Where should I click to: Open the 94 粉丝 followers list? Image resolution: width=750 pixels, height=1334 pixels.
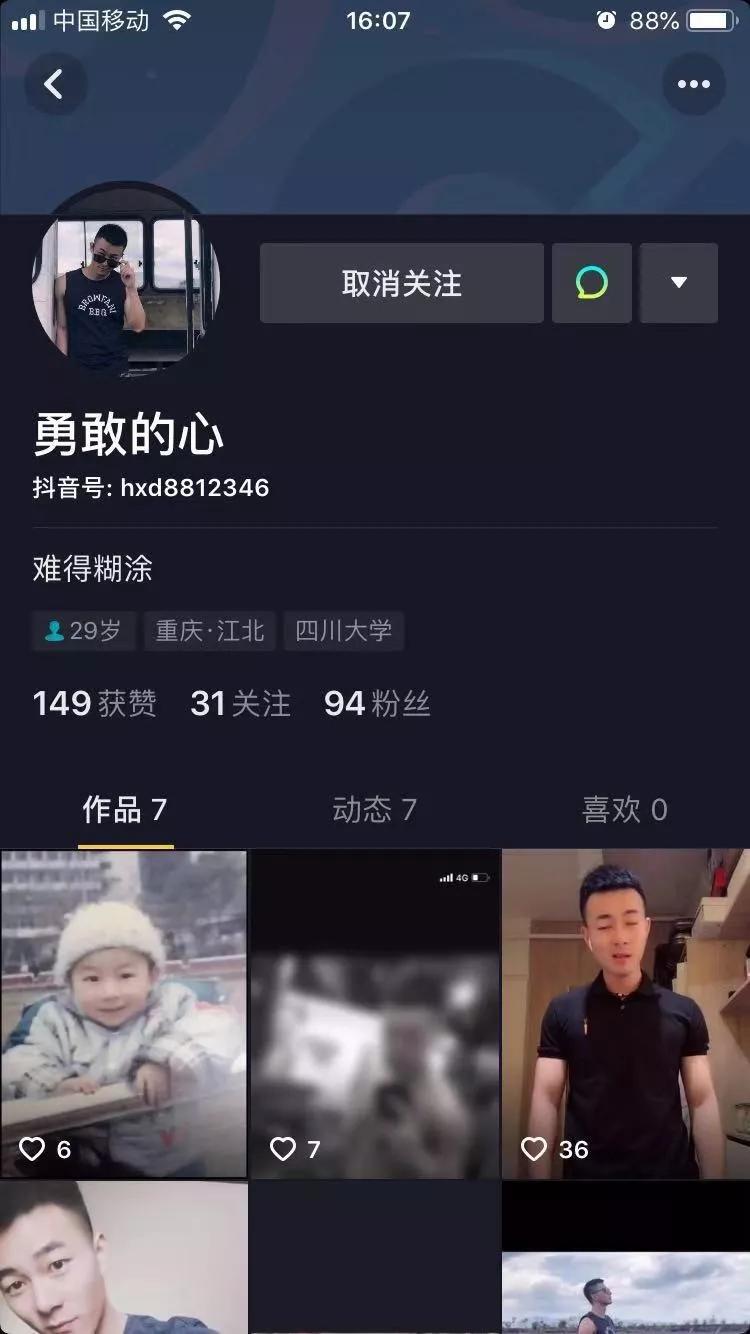pyautogui.click(x=377, y=704)
